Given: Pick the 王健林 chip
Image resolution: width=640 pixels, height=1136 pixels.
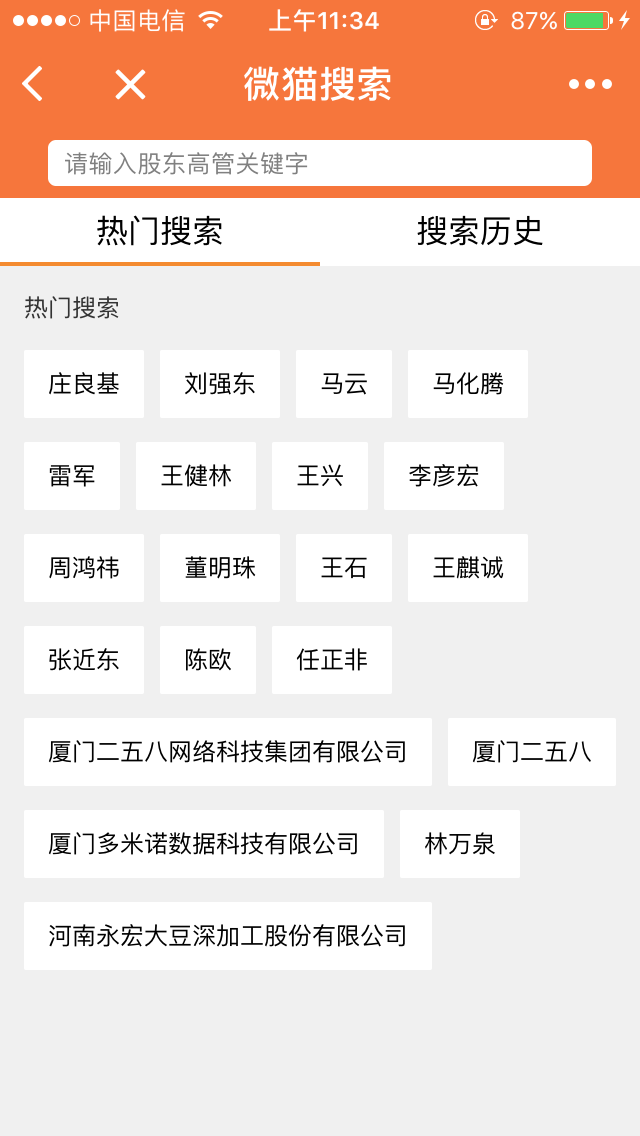Looking at the screenshot, I should pyautogui.click(x=196, y=476).
